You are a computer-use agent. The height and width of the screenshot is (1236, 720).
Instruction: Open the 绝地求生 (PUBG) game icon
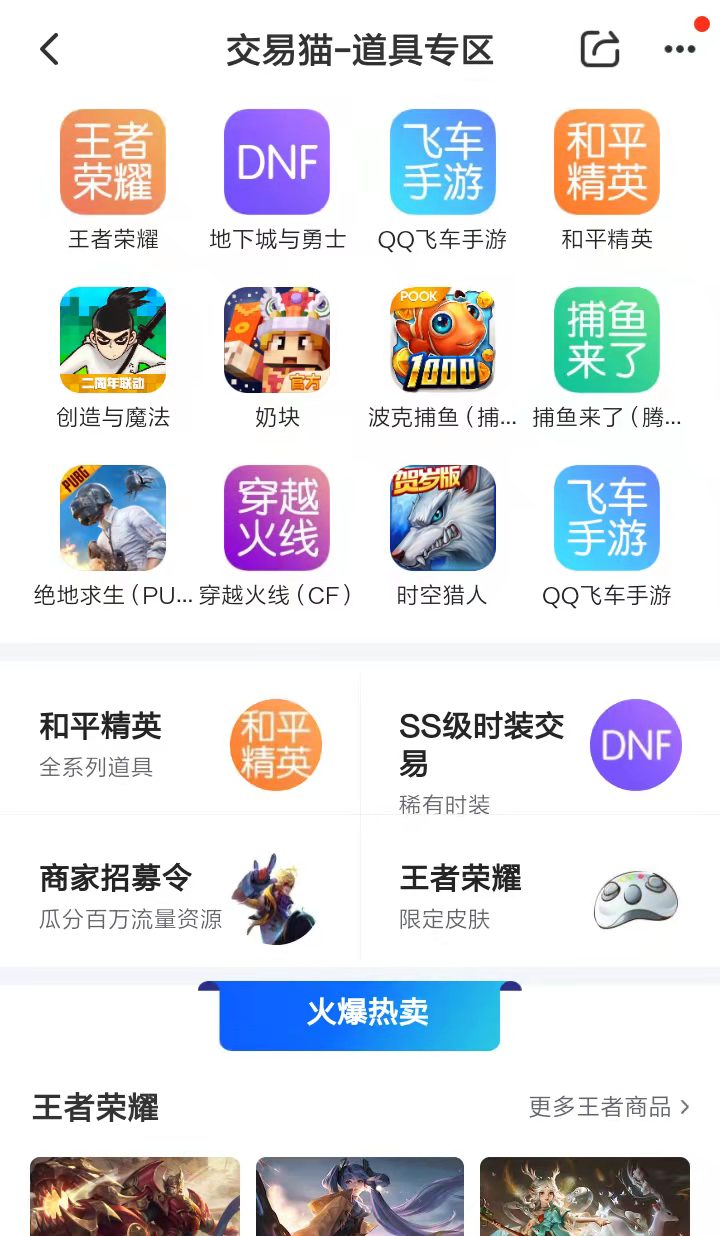pos(113,518)
